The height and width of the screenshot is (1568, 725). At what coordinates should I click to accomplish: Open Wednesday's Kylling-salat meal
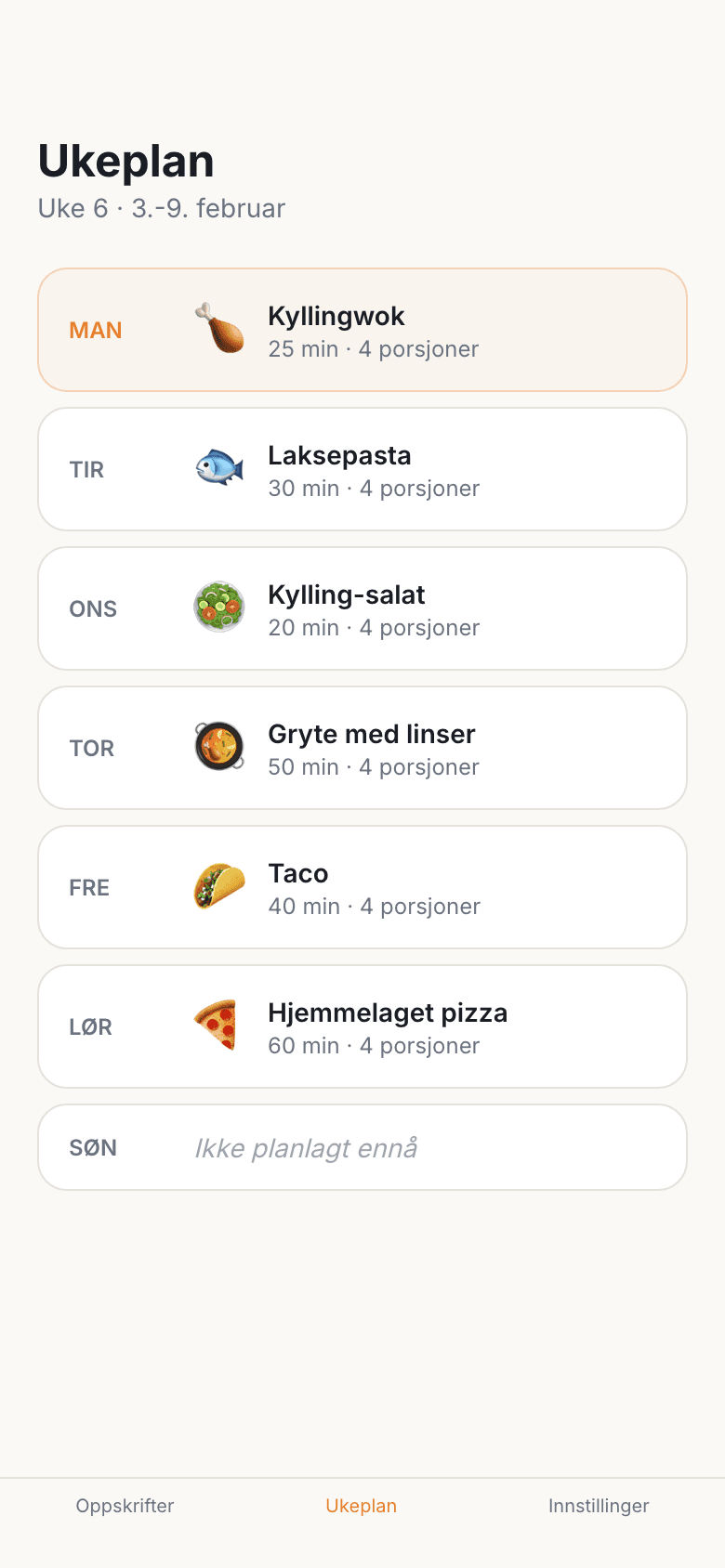(x=362, y=608)
